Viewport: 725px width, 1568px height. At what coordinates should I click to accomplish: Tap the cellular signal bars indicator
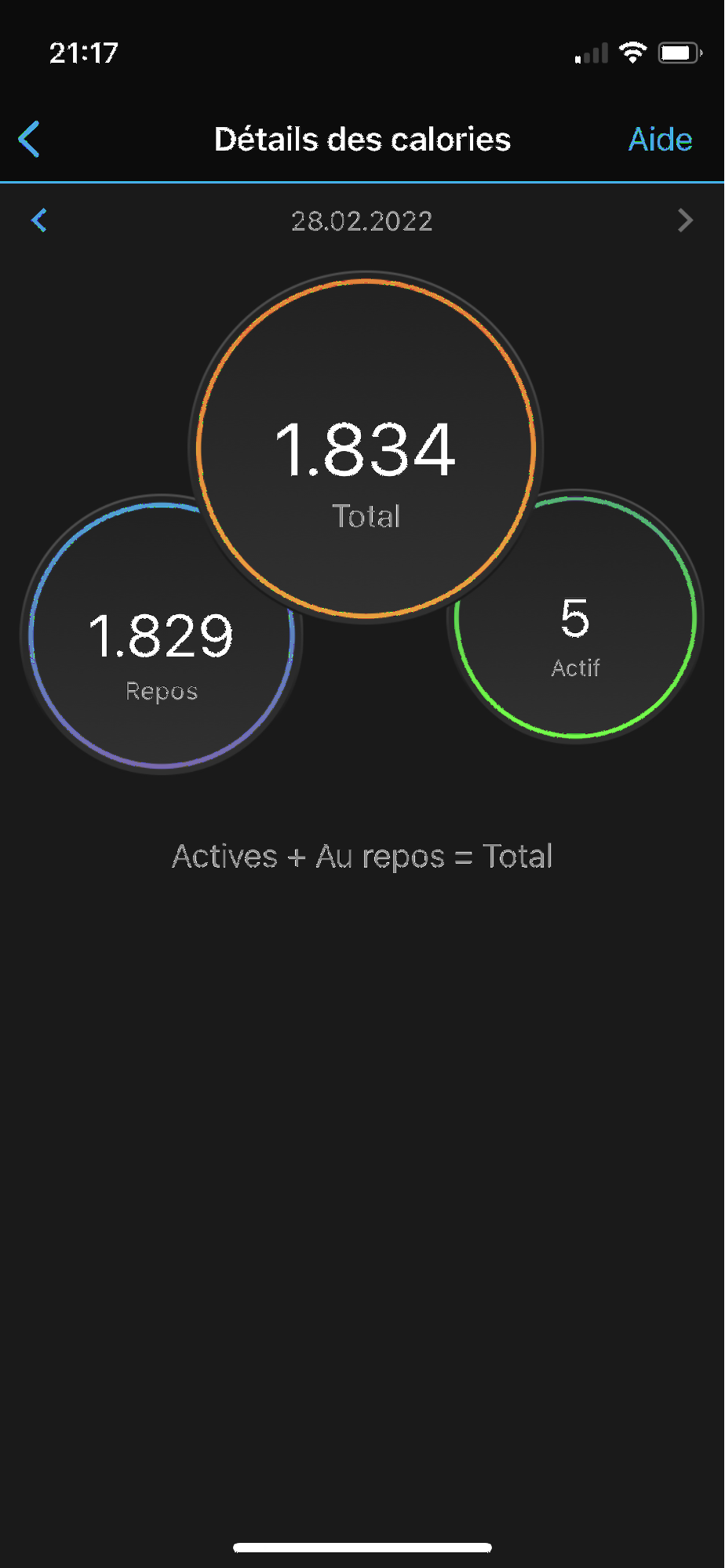589,52
